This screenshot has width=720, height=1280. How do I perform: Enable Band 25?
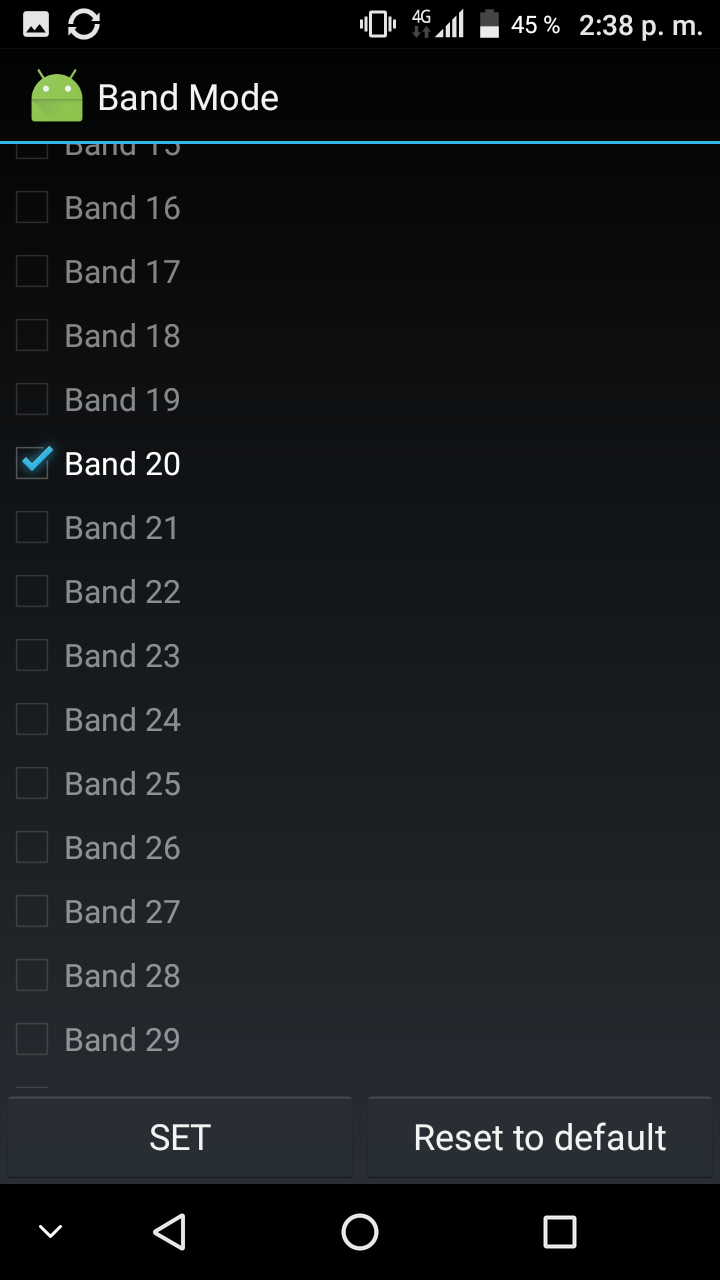32,784
